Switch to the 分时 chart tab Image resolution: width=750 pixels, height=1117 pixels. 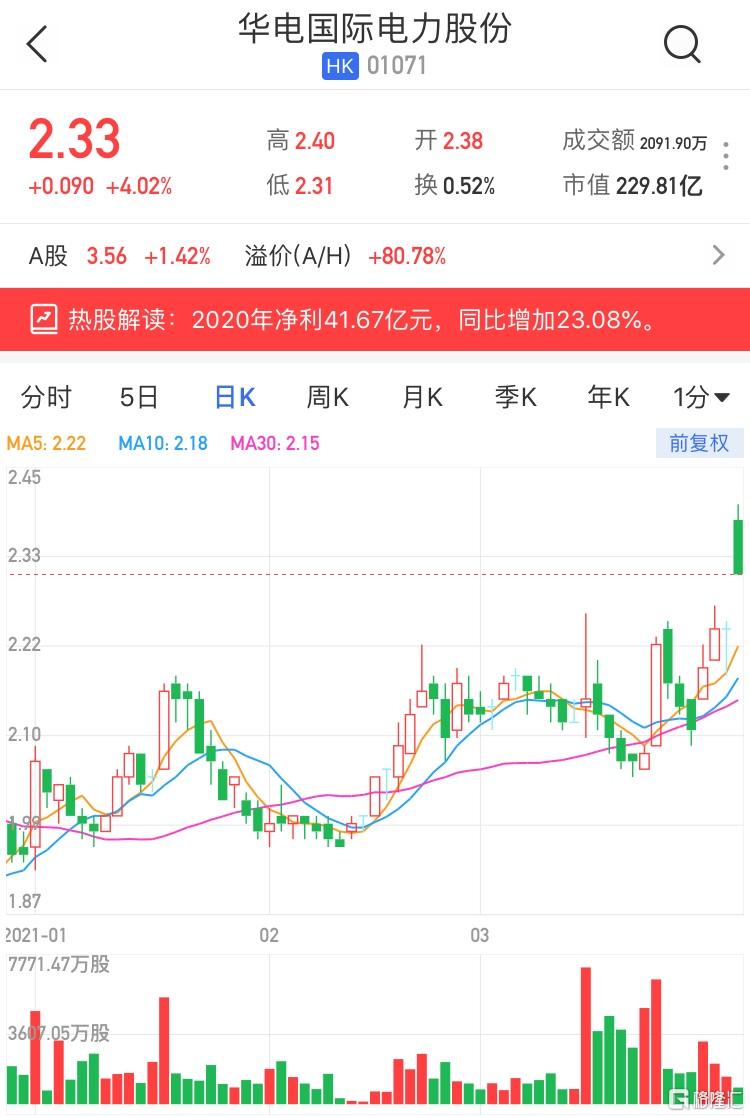tap(46, 398)
